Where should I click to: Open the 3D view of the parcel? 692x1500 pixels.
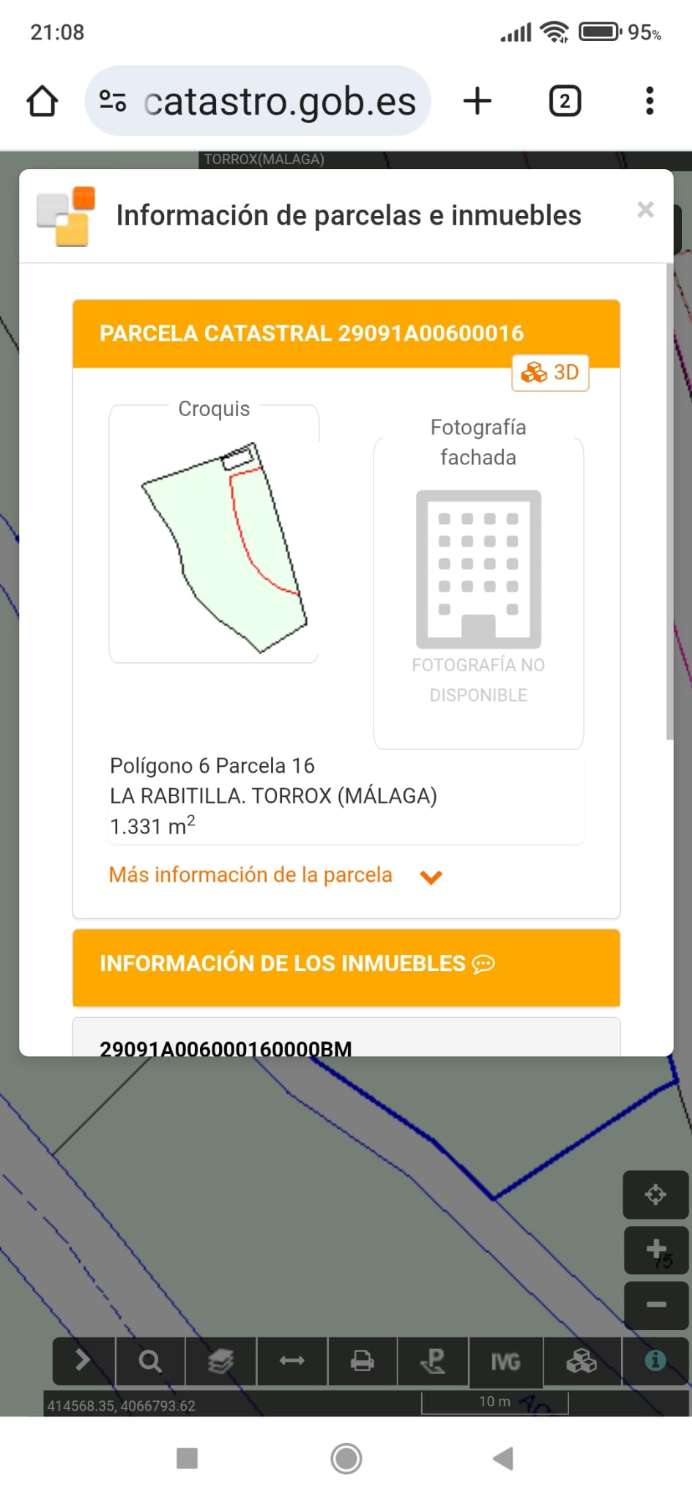click(551, 373)
